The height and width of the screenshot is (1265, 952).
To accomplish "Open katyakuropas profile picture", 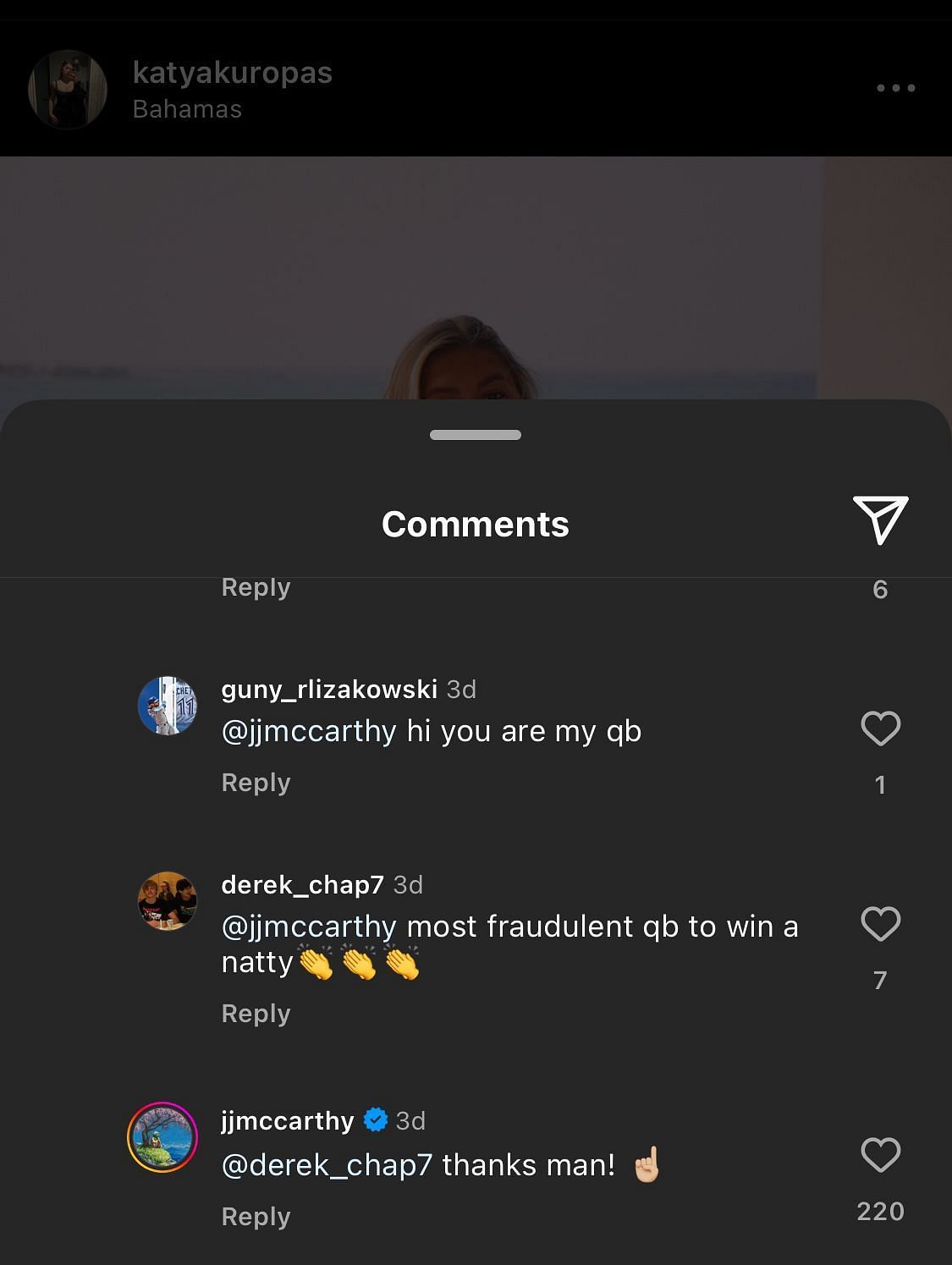I will coord(68,89).
